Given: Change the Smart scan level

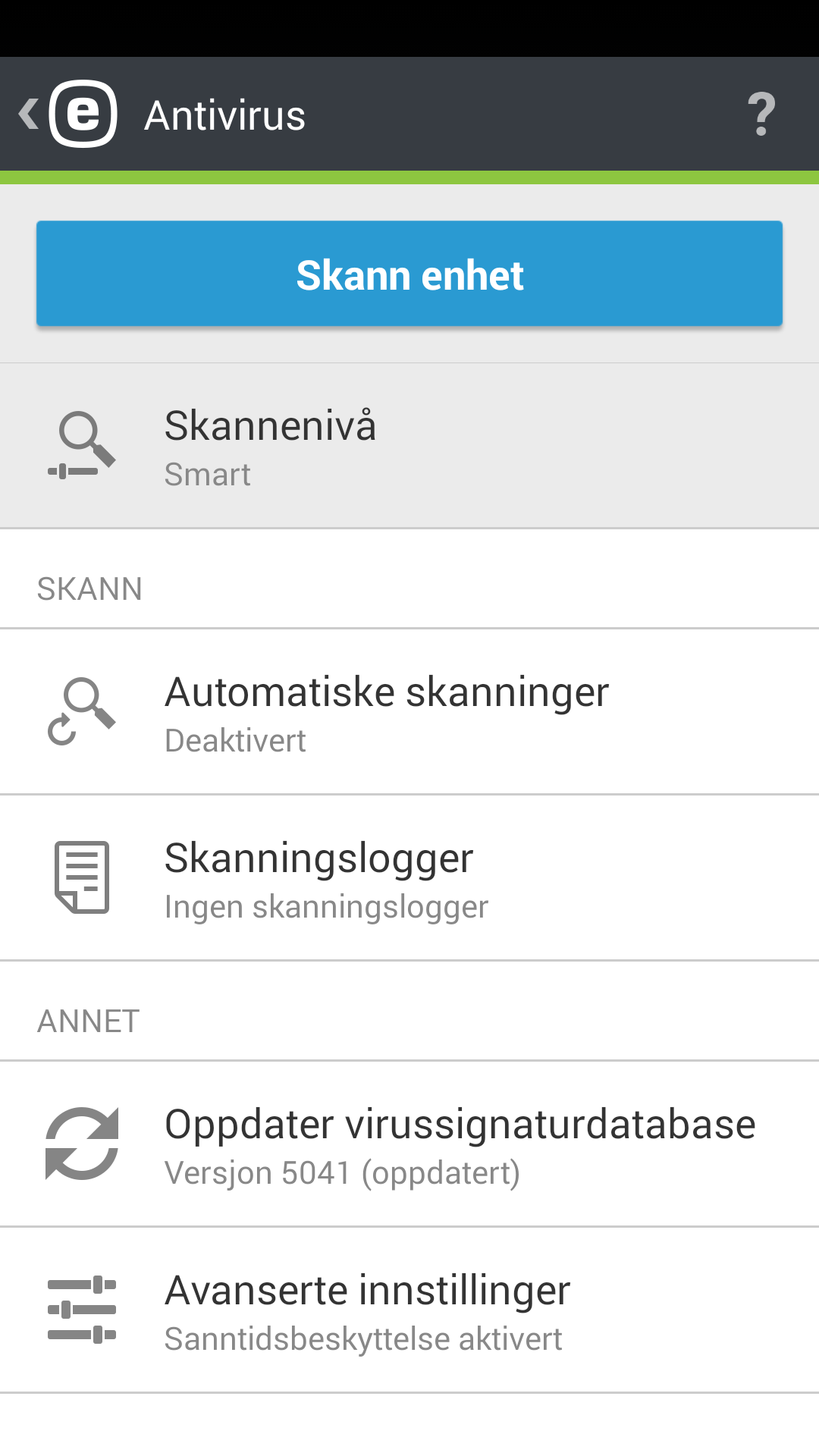Looking at the screenshot, I should 207,474.
